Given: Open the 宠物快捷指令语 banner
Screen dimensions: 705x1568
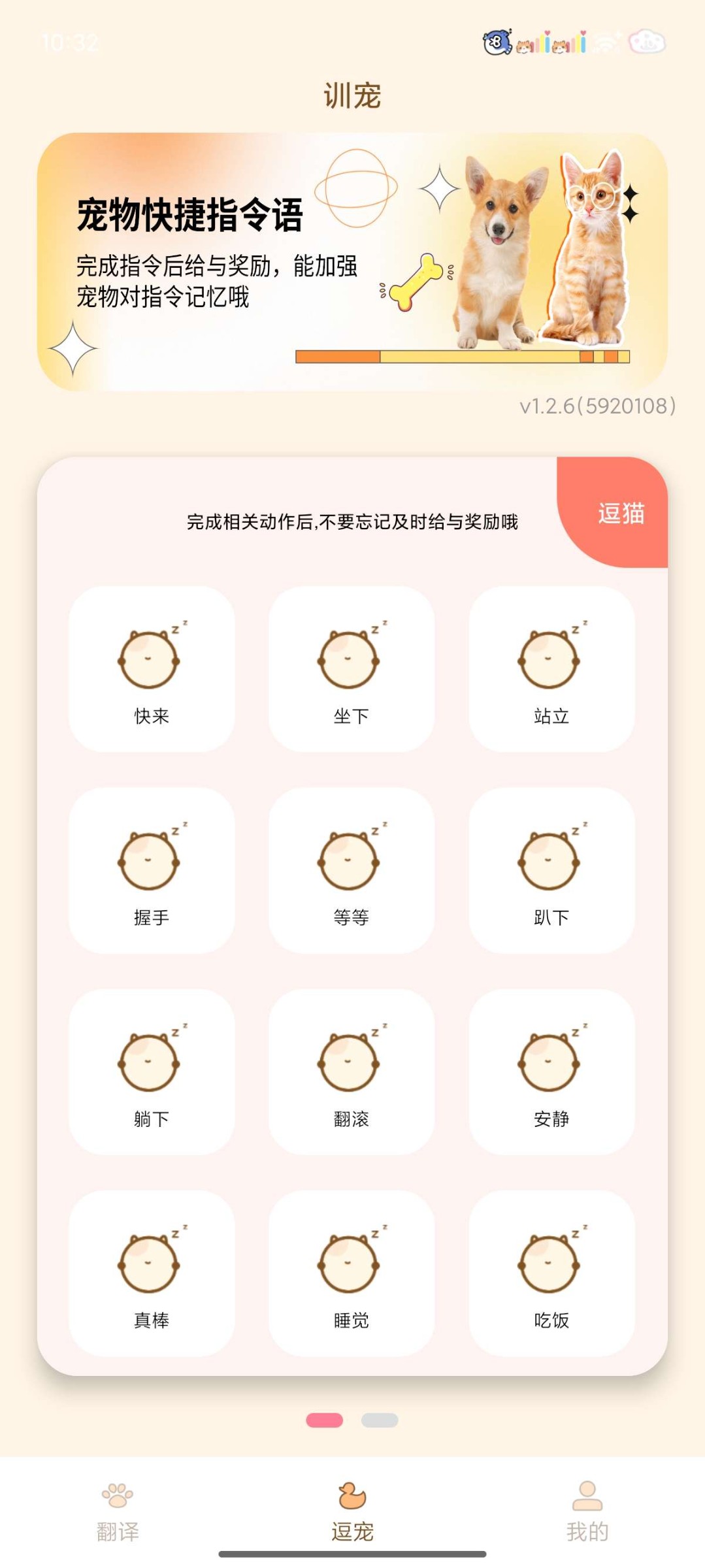Looking at the screenshot, I should (x=352, y=261).
